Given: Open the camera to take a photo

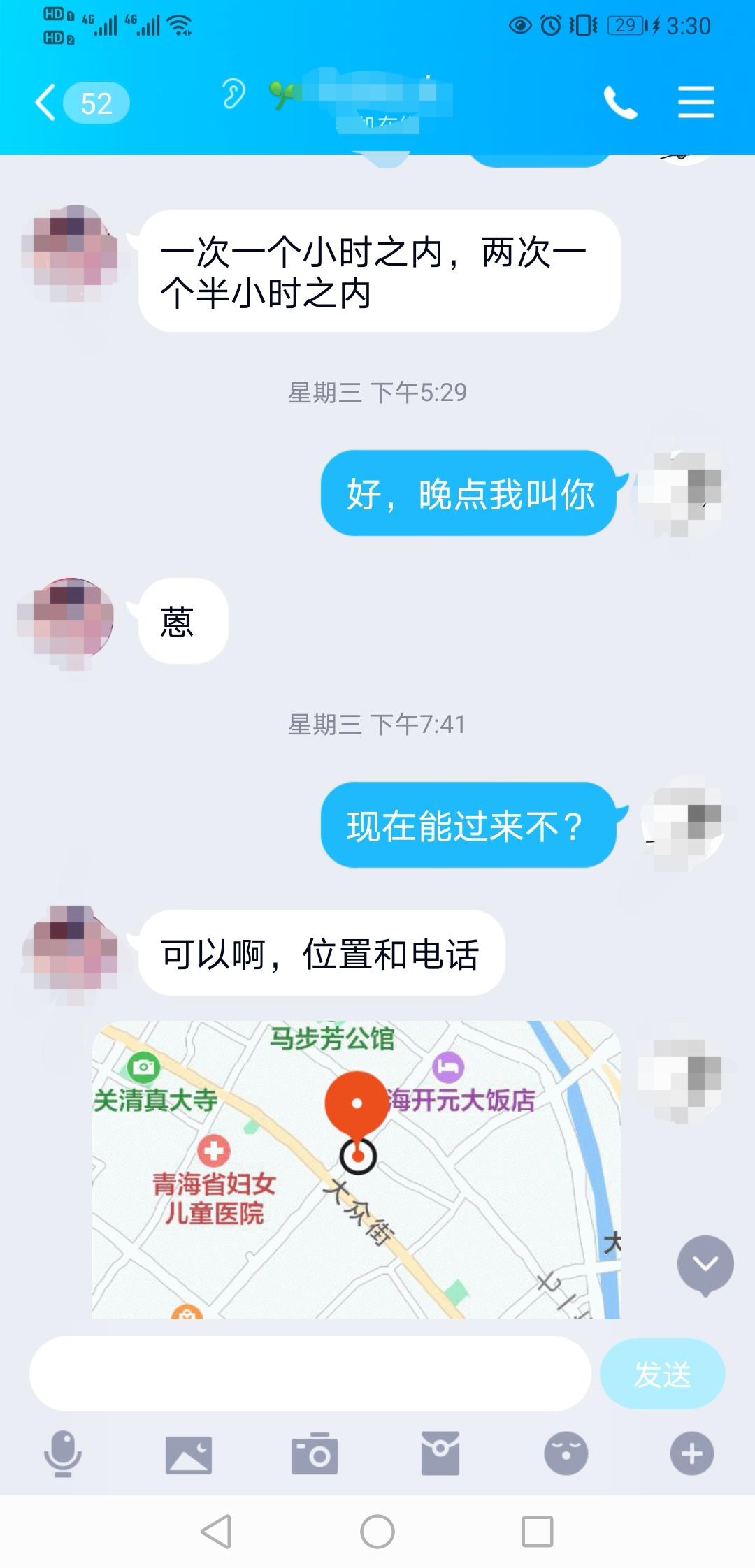Looking at the screenshot, I should pos(314,1455).
